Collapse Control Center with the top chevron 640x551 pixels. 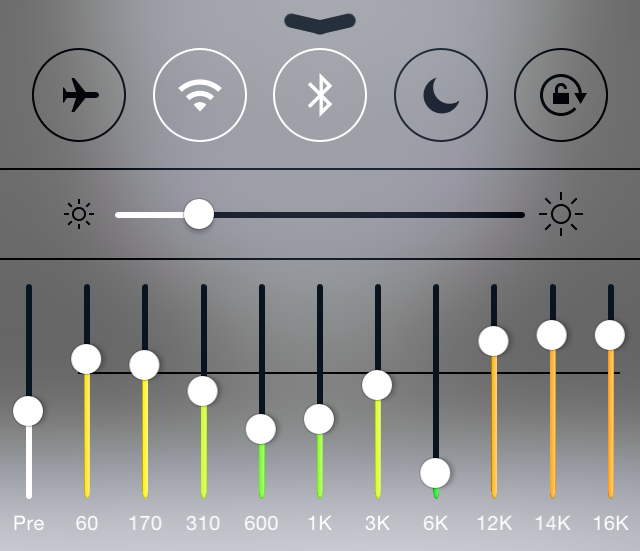click(x=320, y=20)
